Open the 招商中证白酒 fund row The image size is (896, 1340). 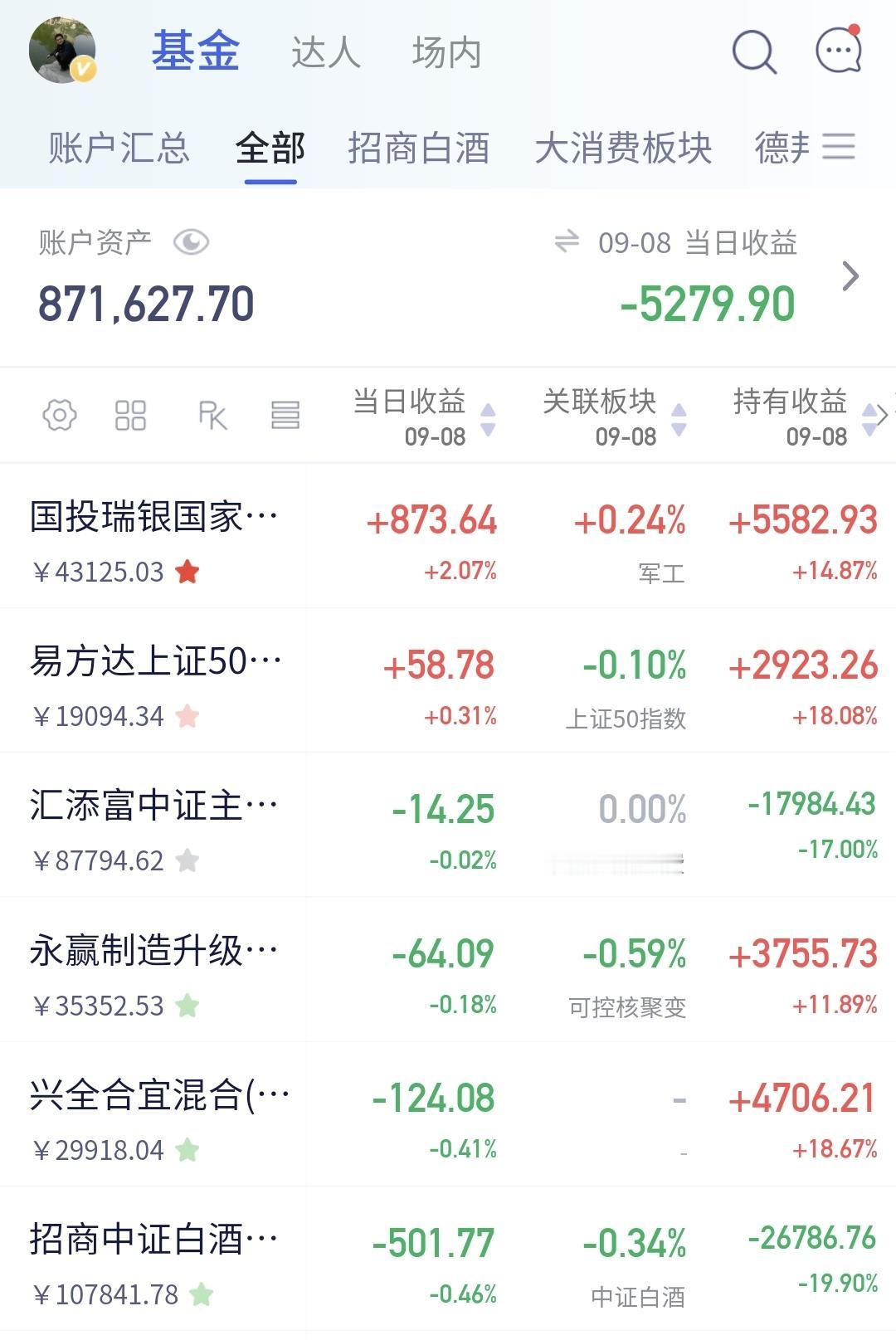tap(448, 1259)
